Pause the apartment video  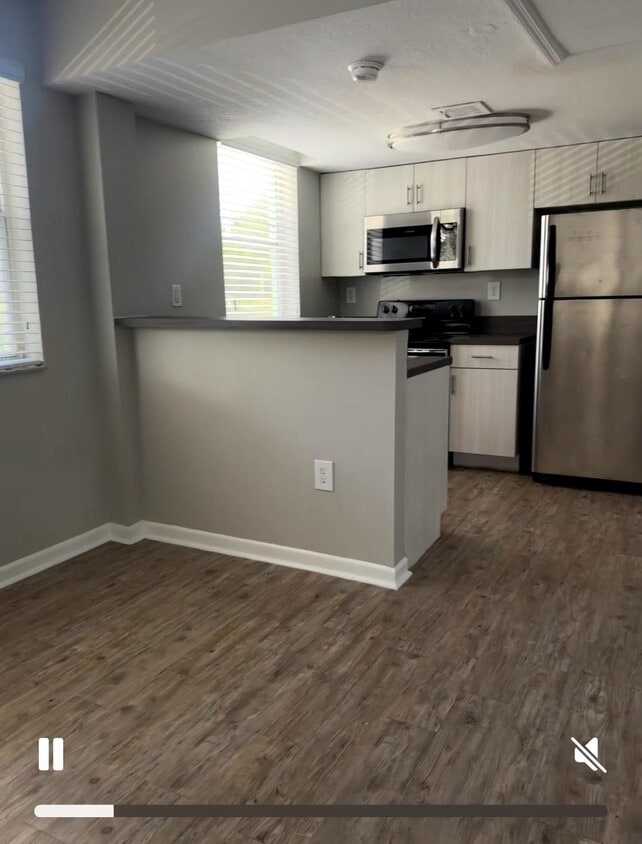coord(51,754)
